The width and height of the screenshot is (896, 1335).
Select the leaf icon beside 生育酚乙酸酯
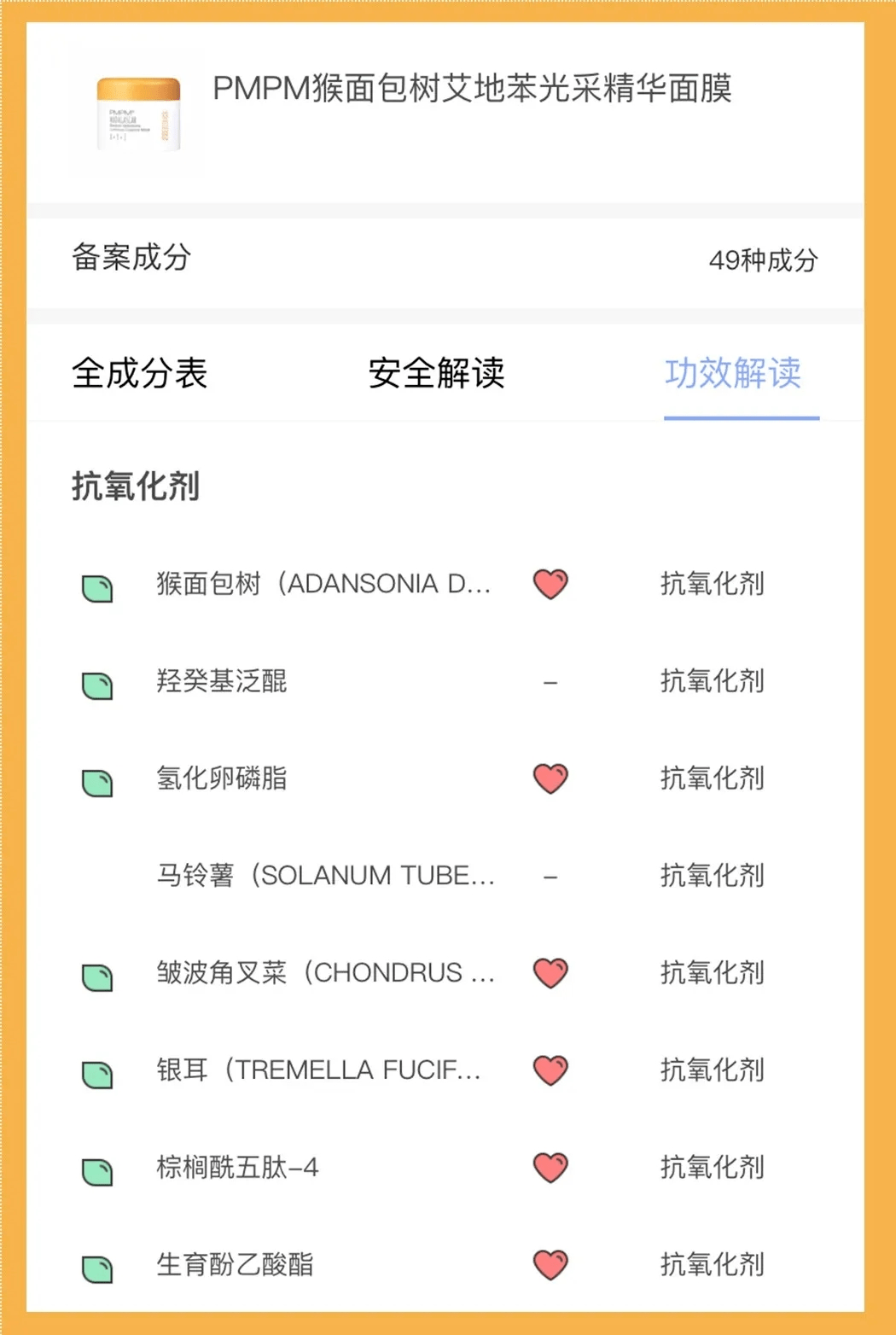97,1268
